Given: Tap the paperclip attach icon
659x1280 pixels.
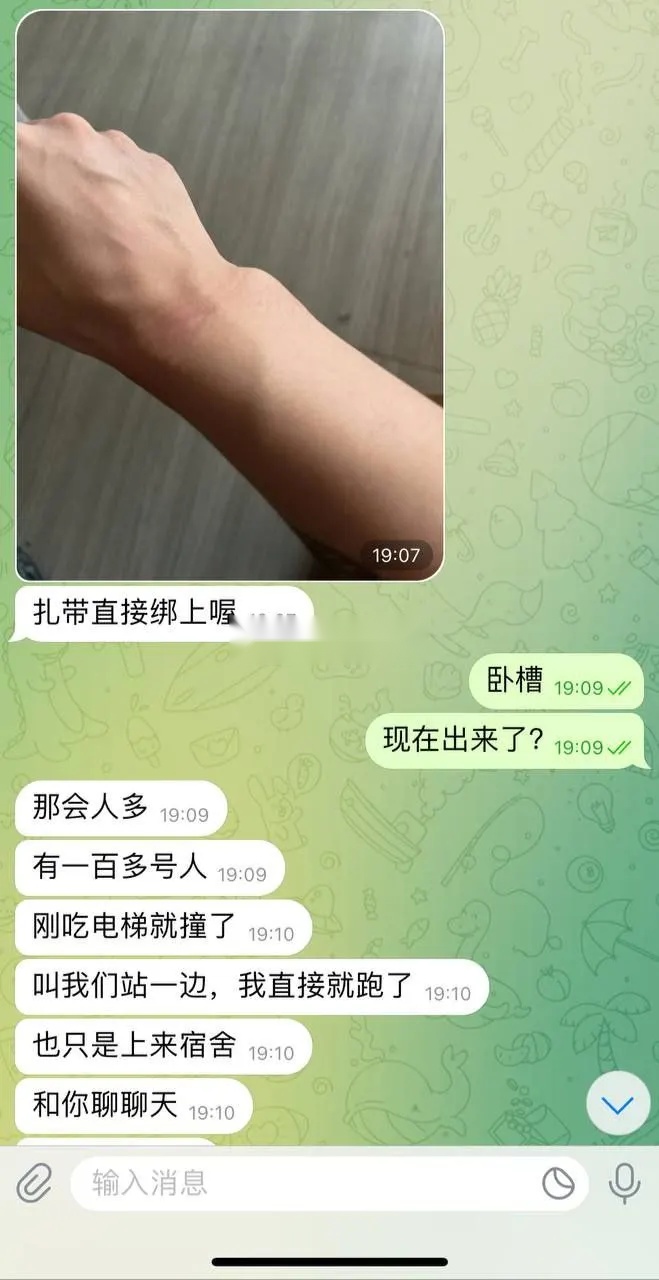Looking at the screenshot, I should coord(34,1184).
